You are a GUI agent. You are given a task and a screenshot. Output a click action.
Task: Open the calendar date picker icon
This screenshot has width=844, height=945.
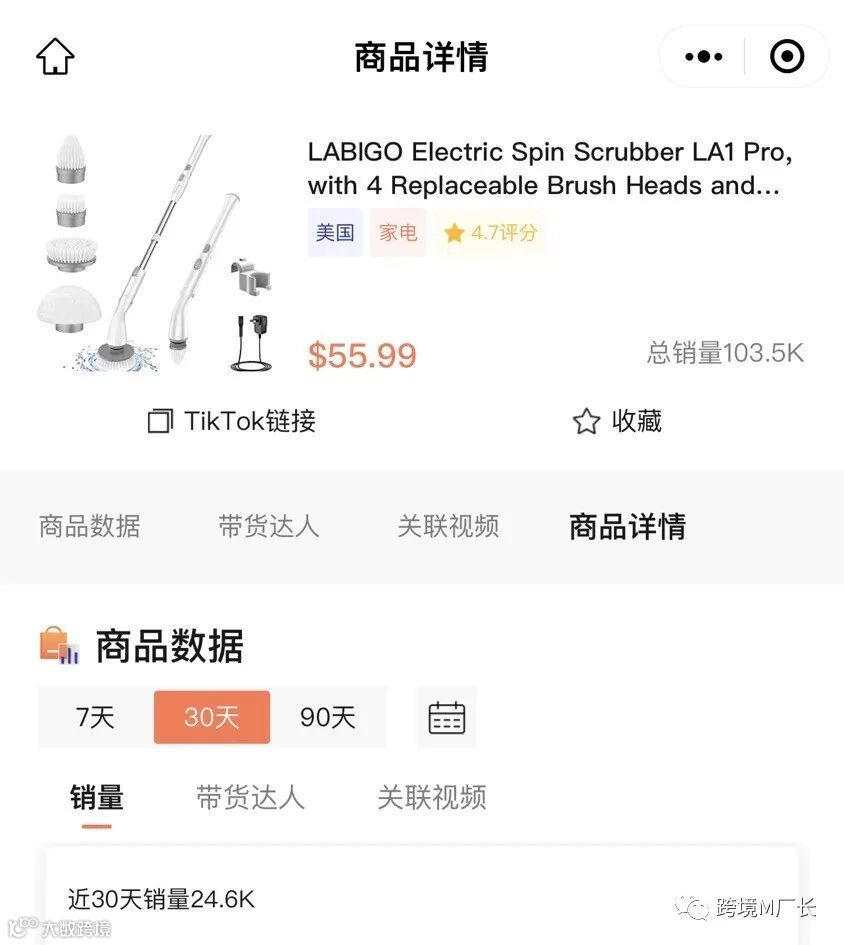[x=446, y=717]
